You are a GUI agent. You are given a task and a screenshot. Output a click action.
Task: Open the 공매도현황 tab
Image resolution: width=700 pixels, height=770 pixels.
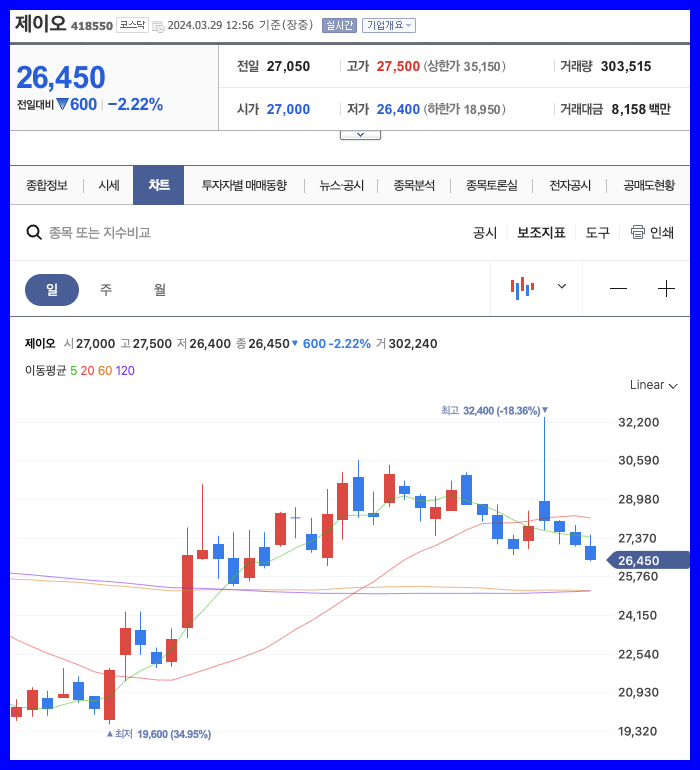point(649,185)
